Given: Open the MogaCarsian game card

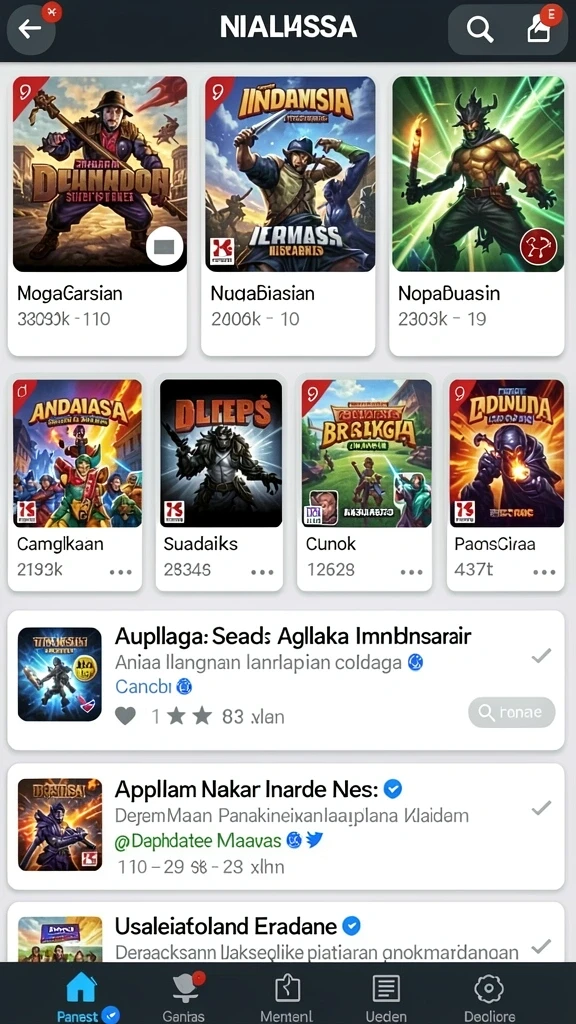Looking at the screenshot, I should (97, 216).
